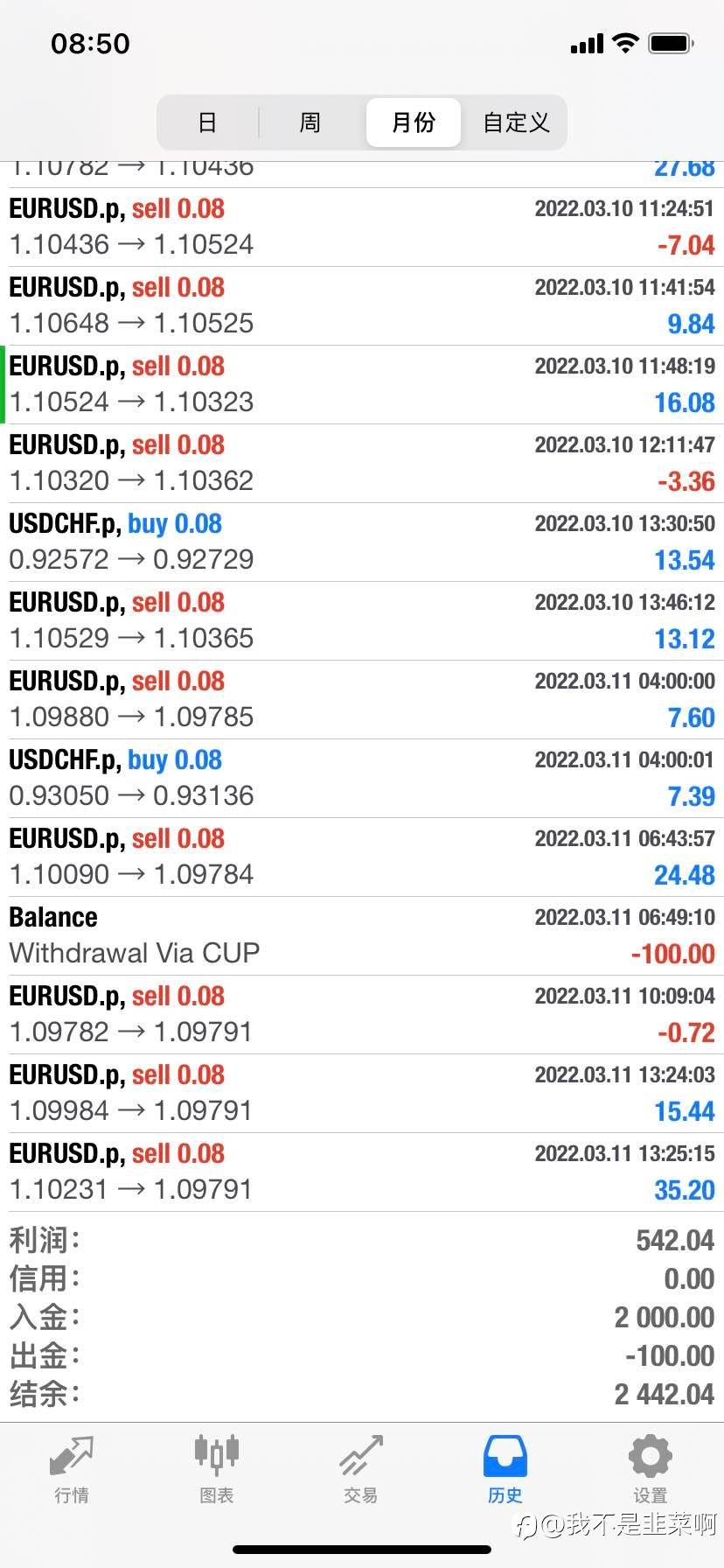The width and height of the screenshot is (724, 1568).
Task: Open the EURUSD.p trade with -3.36 loss
Action: point(362,464)
